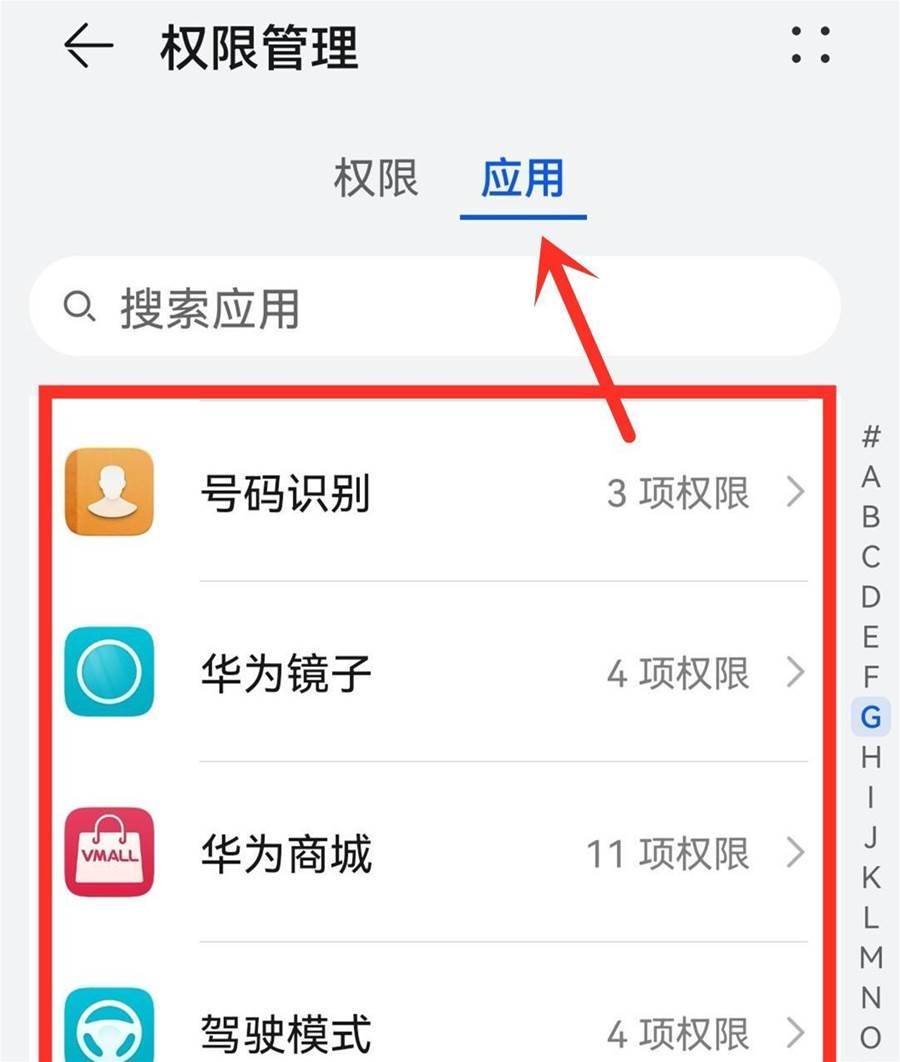The height and width of the screenshot is (1062, 900).
Task: Jump to the # index section
Action: coord(871,437)
